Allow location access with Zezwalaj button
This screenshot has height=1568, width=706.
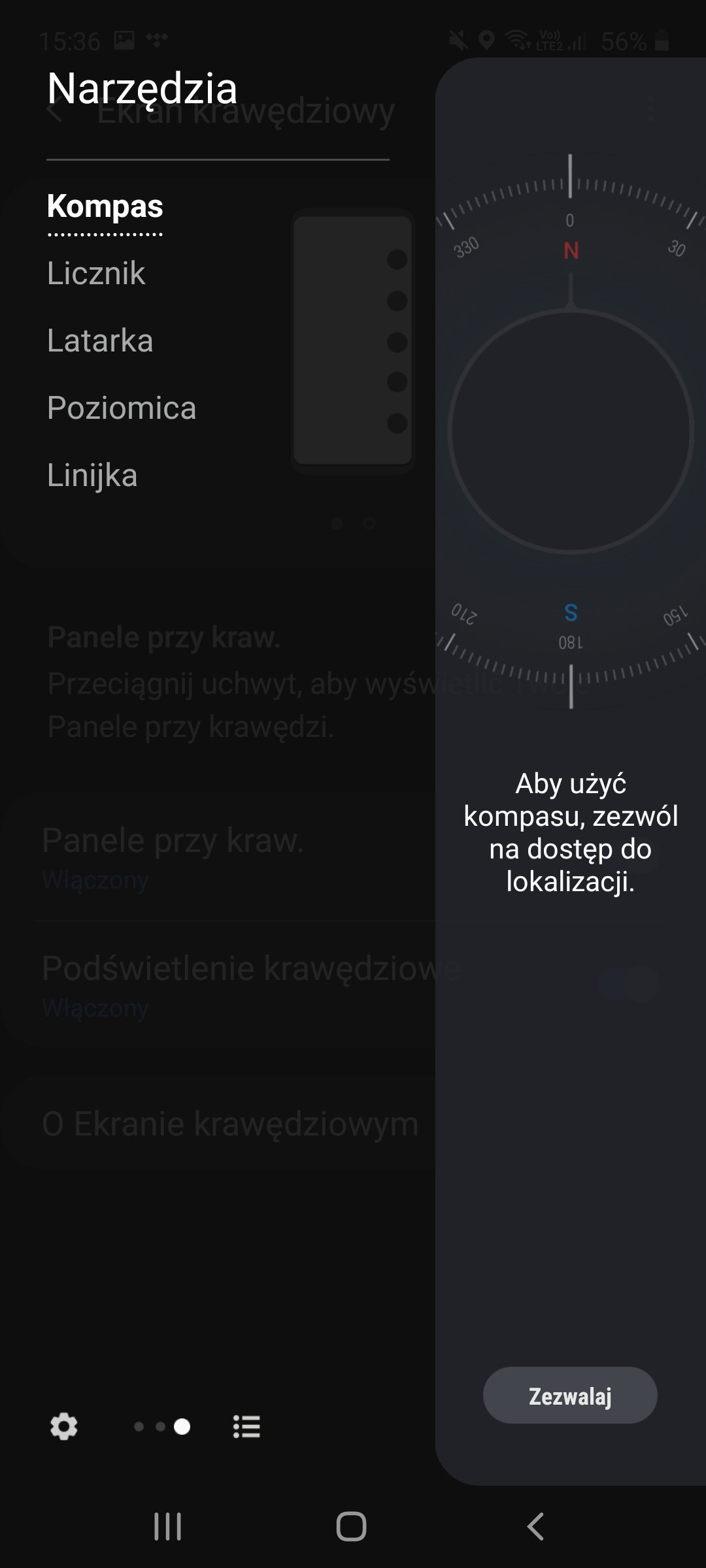pyautogui.click(x=569, y=1396)
